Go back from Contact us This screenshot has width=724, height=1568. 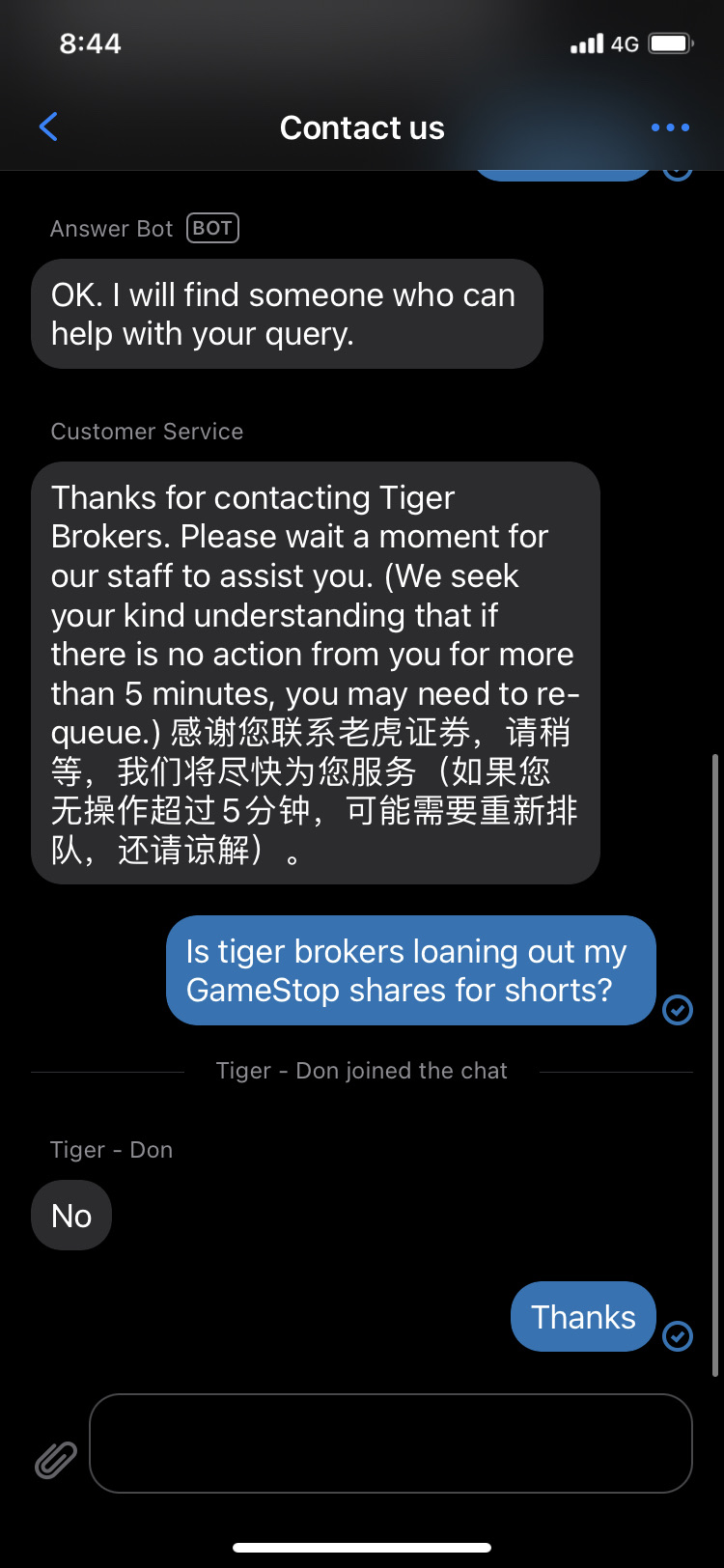coord(48,126)
